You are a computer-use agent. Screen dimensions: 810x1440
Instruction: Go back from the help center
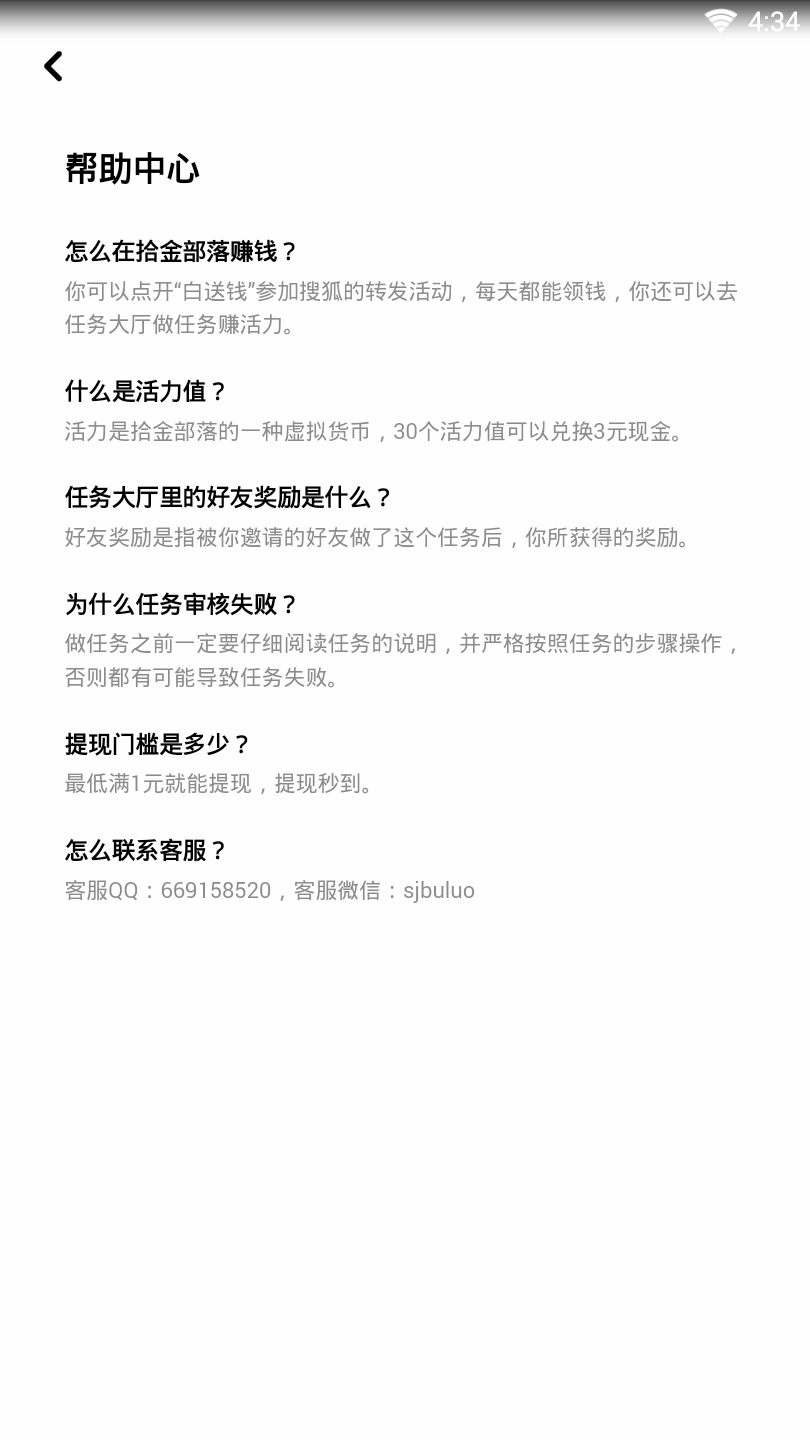coord(54,67)
